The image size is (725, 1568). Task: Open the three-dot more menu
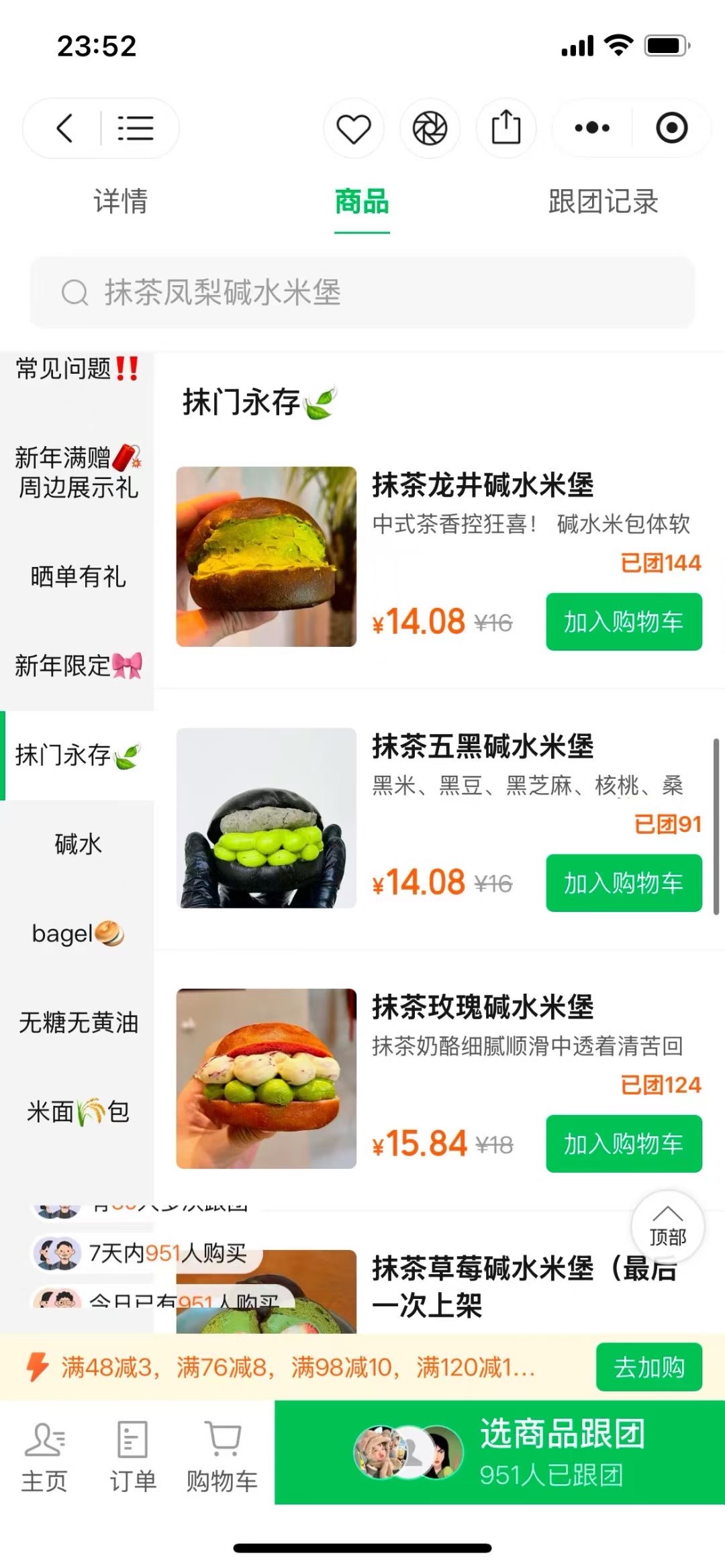click(x=592, y=128)
